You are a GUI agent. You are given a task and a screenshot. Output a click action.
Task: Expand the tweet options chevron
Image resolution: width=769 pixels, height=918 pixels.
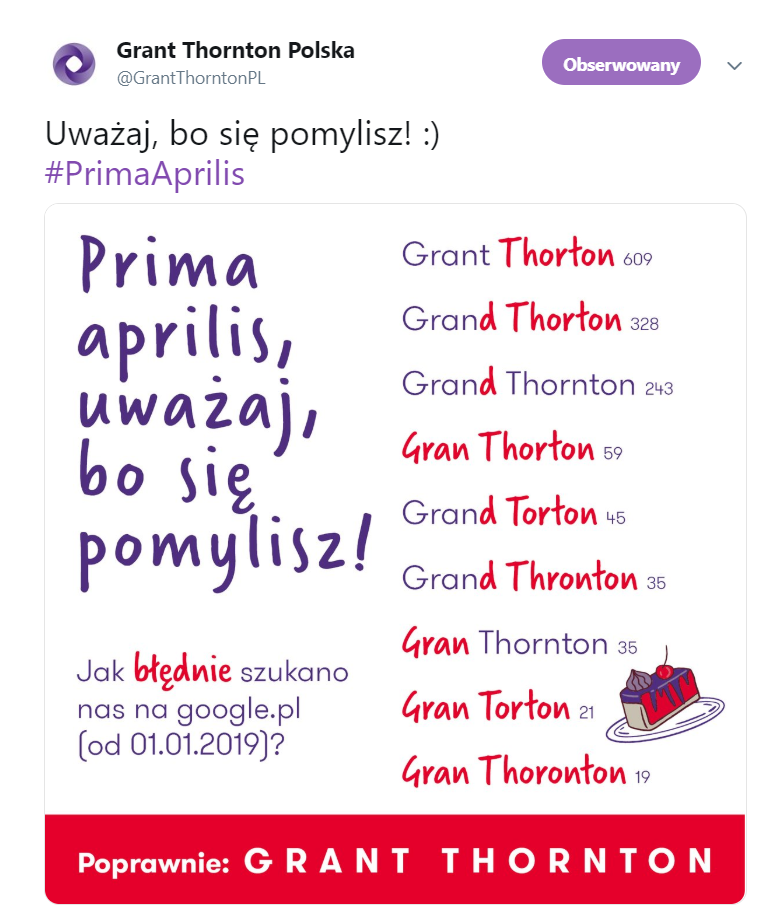735,66
